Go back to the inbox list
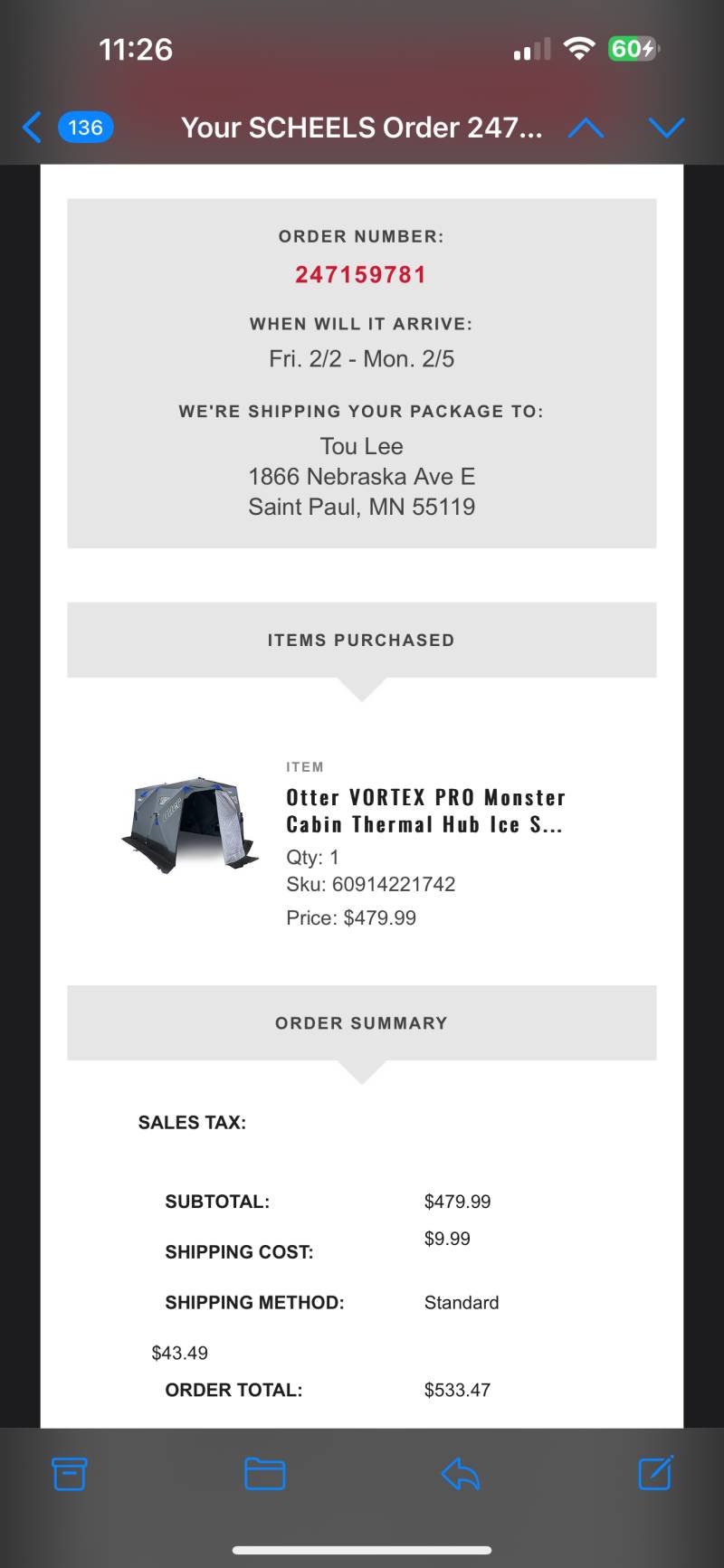This screenshot has width=724, height=1568. click(x=68, y=128)
